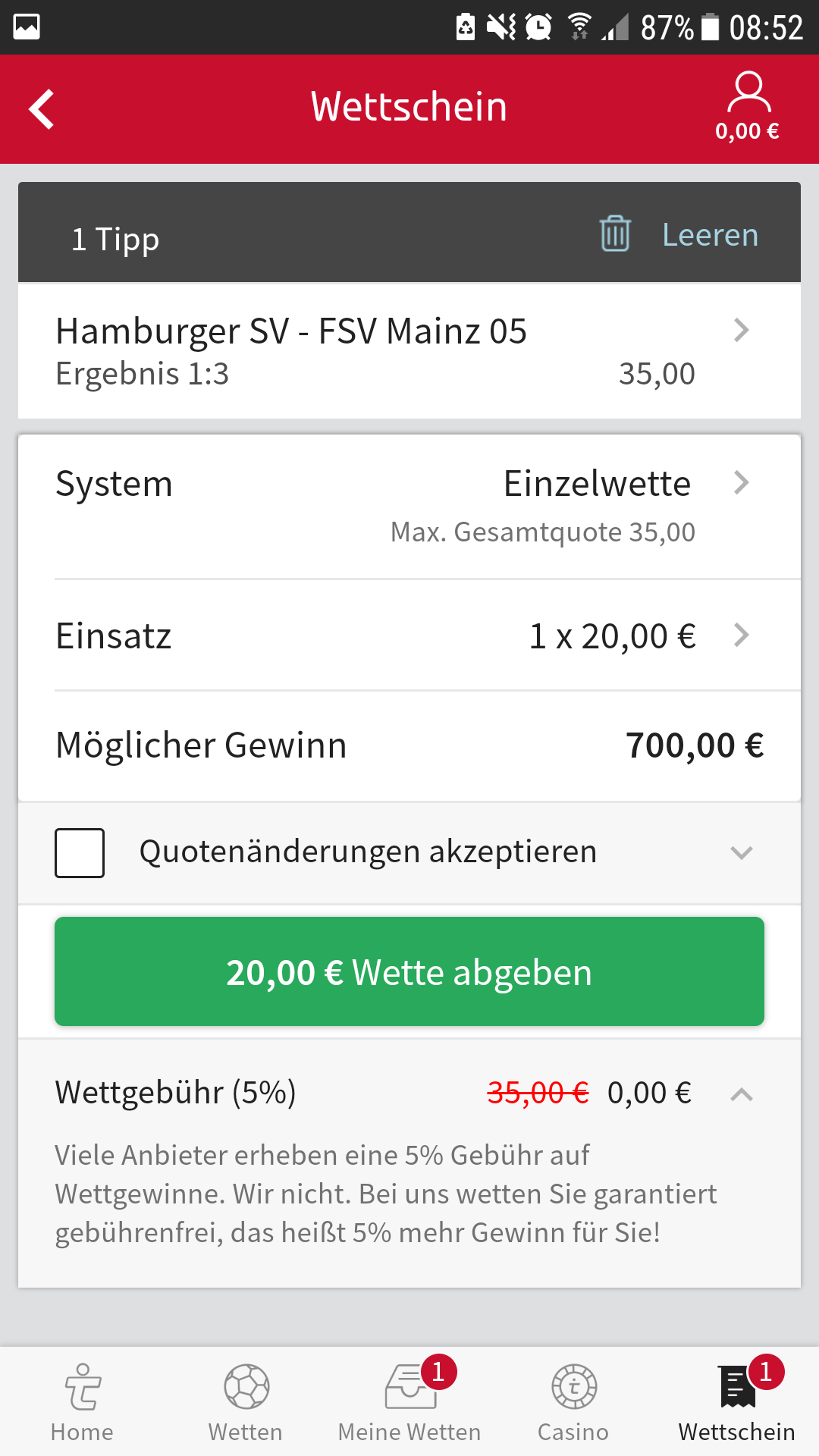
Task: Switch to the Wetten tab
Action: coord(246,1403)
